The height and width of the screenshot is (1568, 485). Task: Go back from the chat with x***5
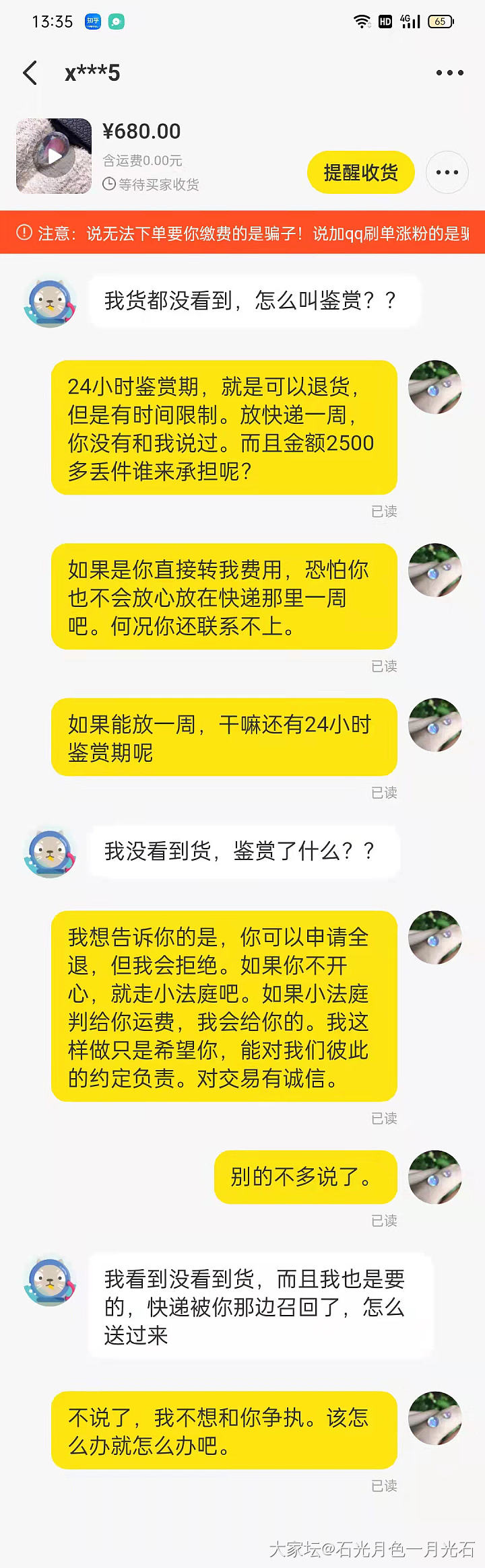coord(30,73)
